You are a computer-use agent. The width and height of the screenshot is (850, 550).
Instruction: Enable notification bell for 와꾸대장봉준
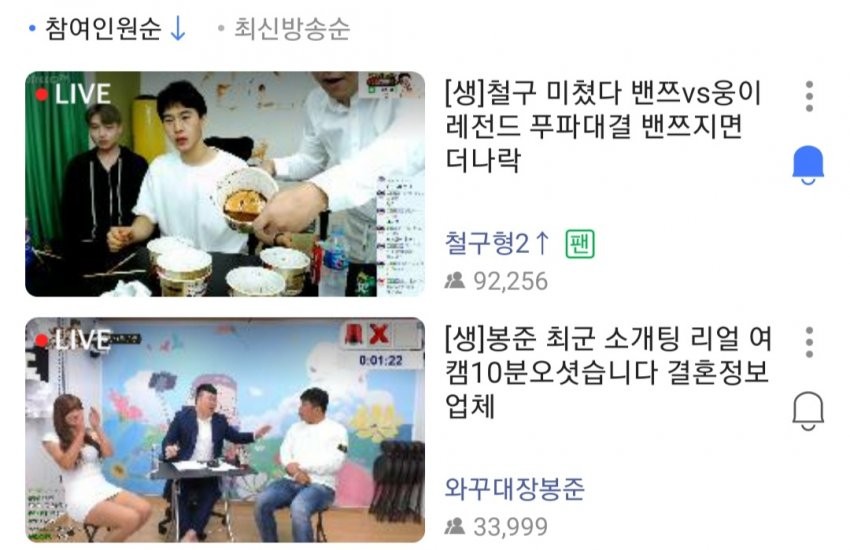tap(808, 410)
